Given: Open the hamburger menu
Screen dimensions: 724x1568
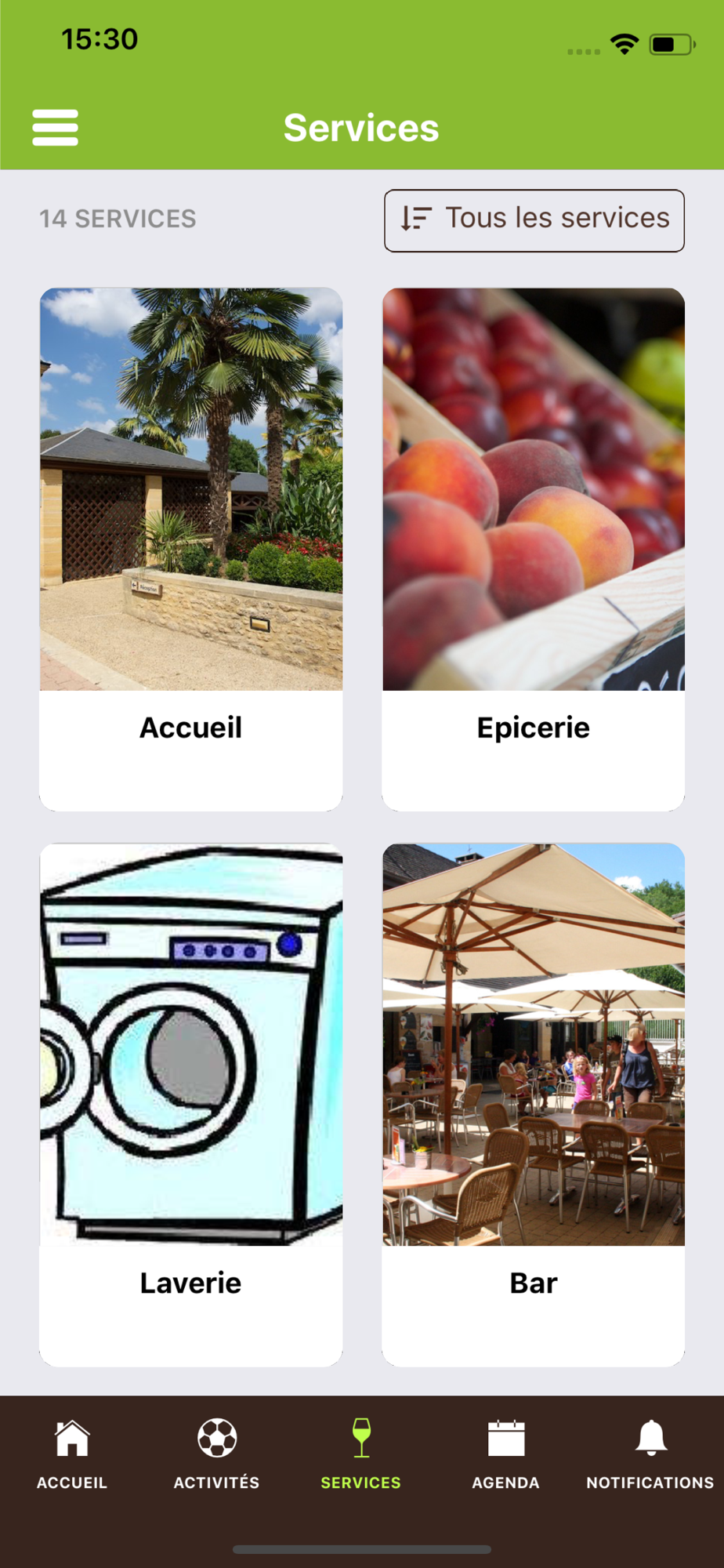Looking at the screenshot, I should (55, 128).
